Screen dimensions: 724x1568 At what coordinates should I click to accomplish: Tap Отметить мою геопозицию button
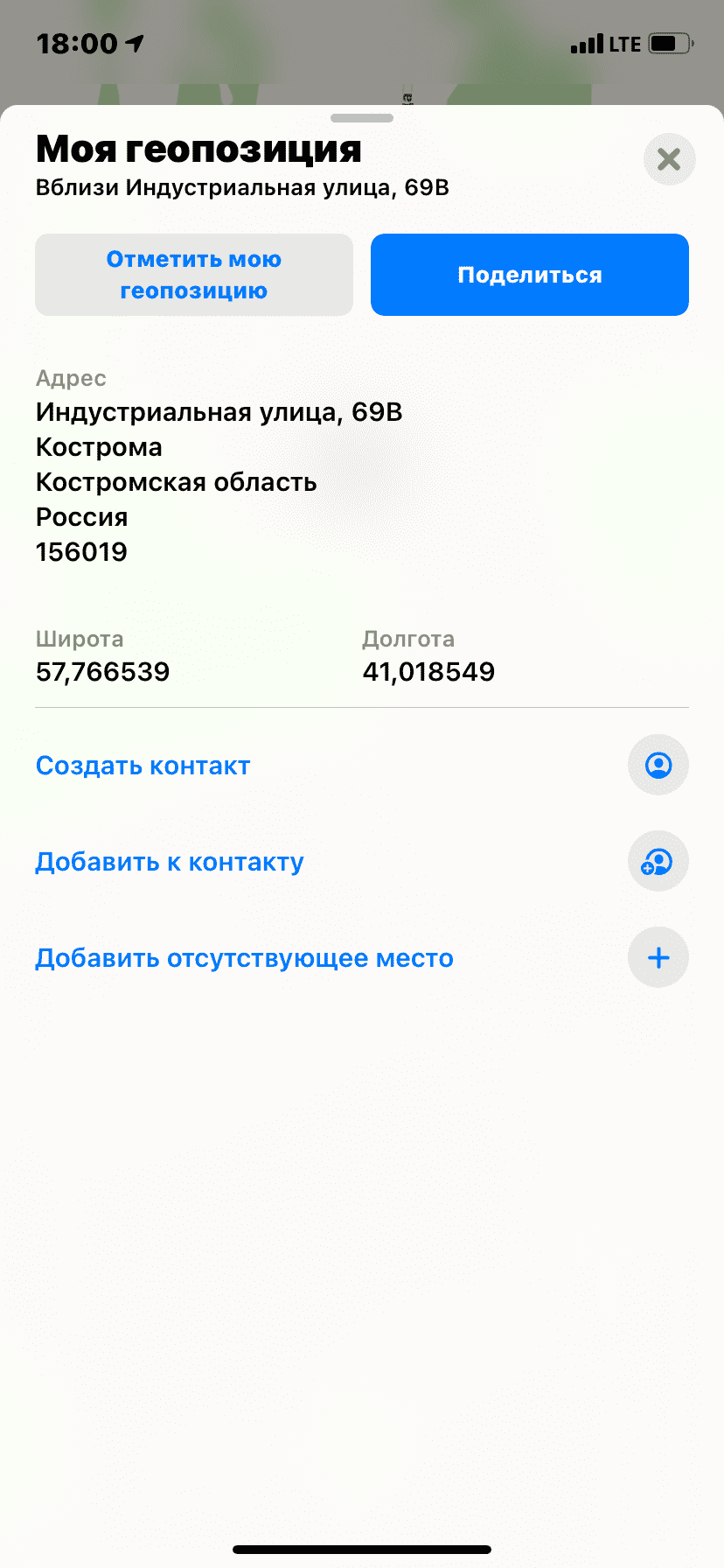pos(194,275)
